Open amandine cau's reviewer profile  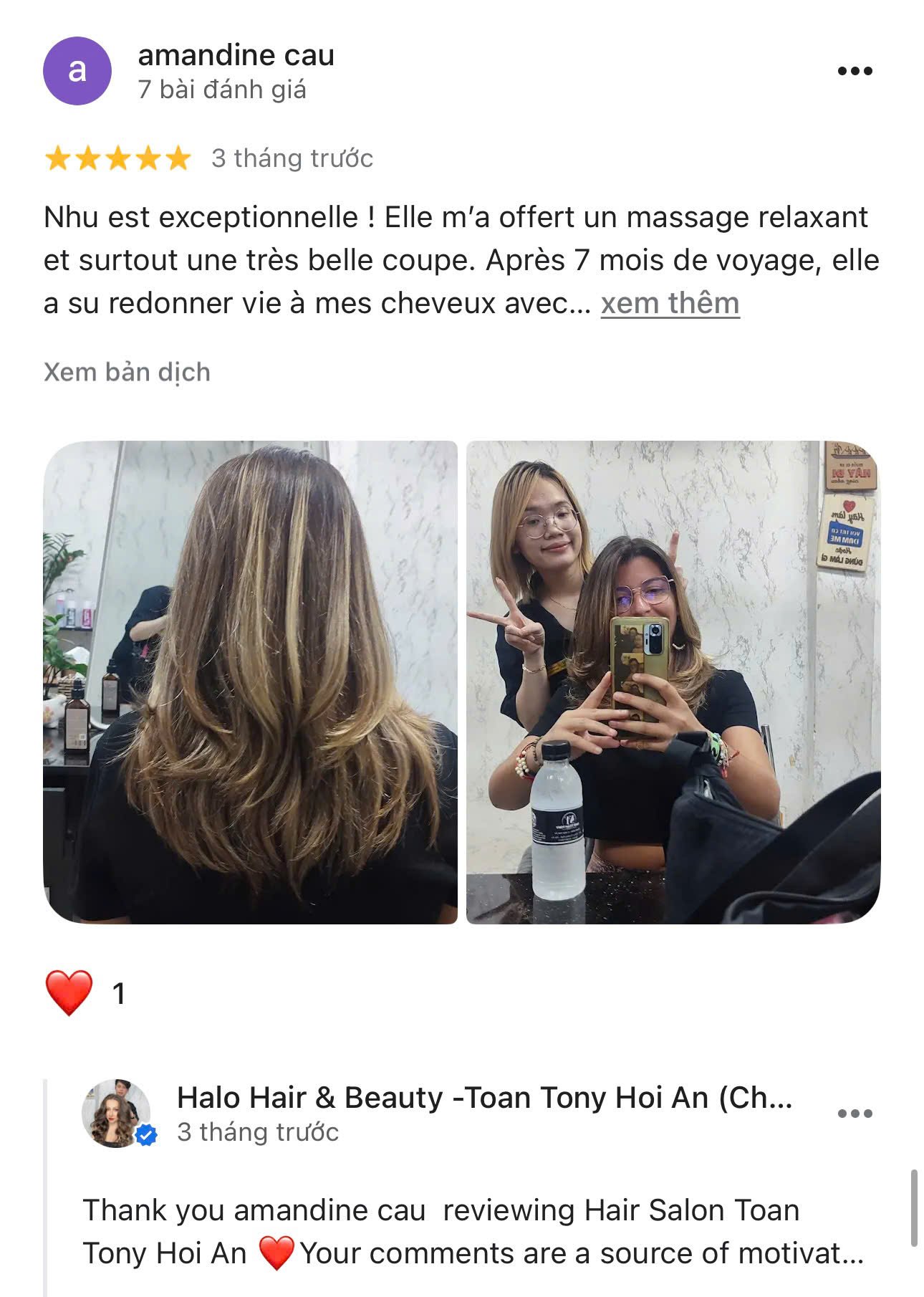click(235, 56)
